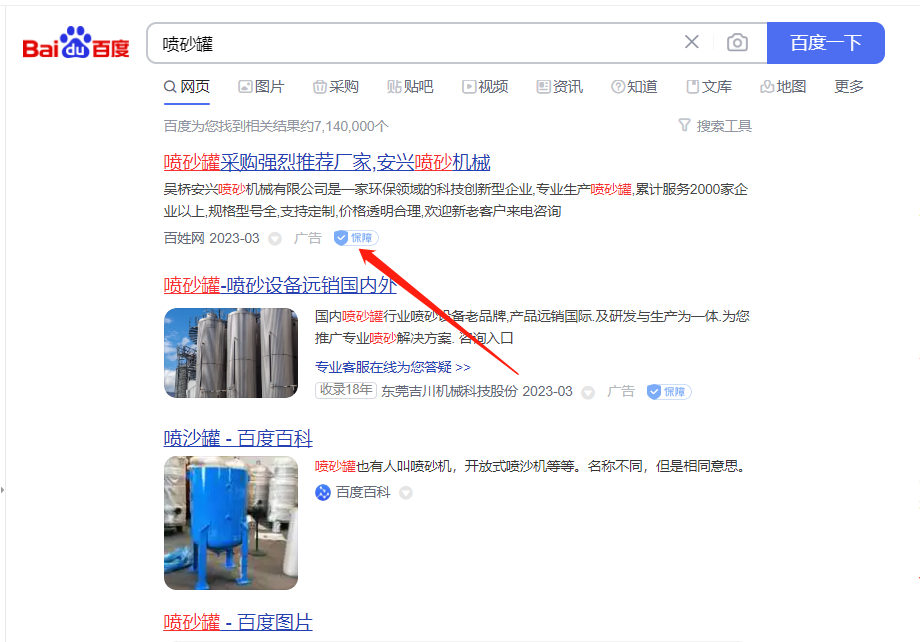Image resolution: width=920 pixels, height=642 pixels.
Task: Open result 喷砂罐采购强烈推荐厂家,安兴喷砂机械
Action: [327, 163]
